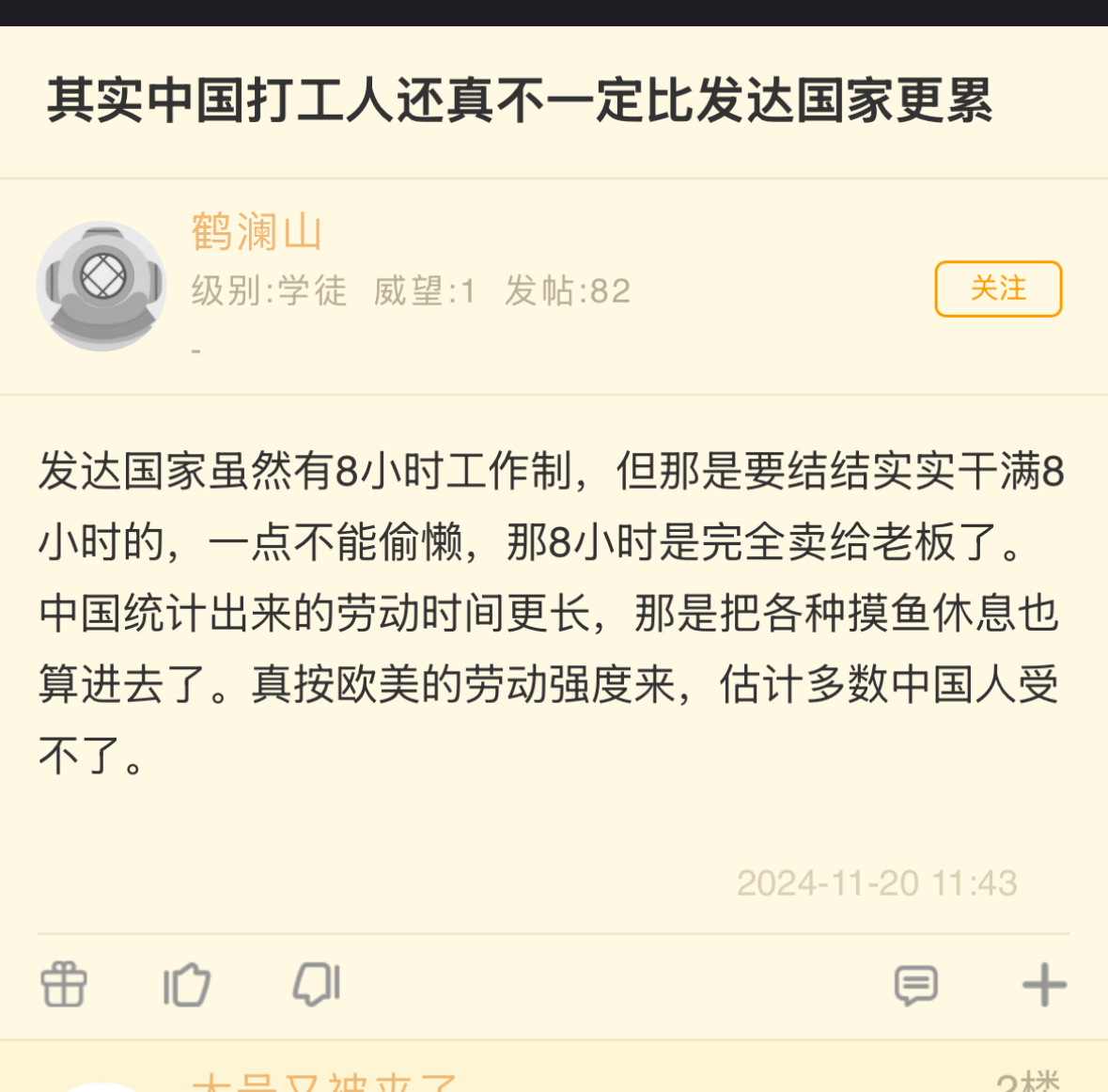Open 鹤澜山's profile avatar
The width and height of the screenshot is (1108, 1092).
pyautogui.click(x=101, y=287)
